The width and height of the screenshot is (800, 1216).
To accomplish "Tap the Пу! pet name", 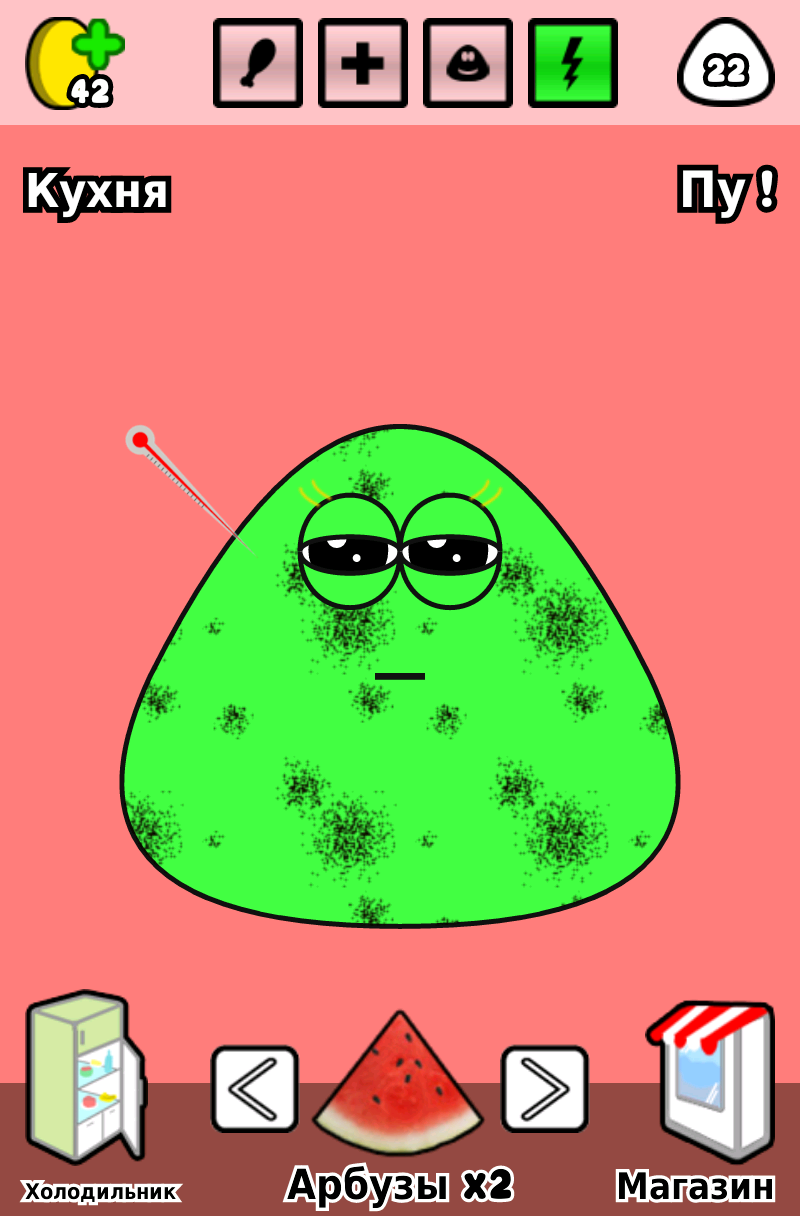I will click(725, 192).
